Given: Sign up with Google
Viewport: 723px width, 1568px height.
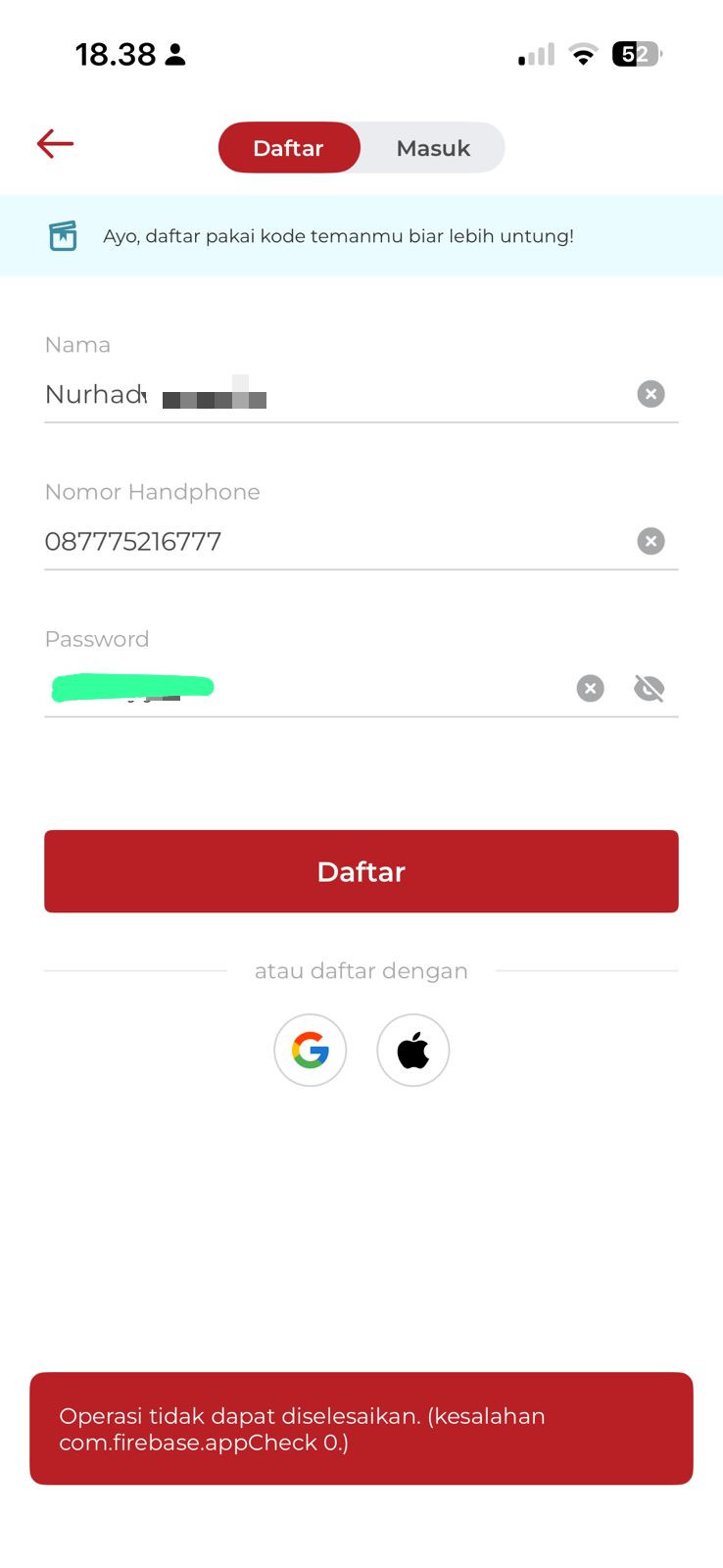Looking at the screenshot, I should point(310,1051).
